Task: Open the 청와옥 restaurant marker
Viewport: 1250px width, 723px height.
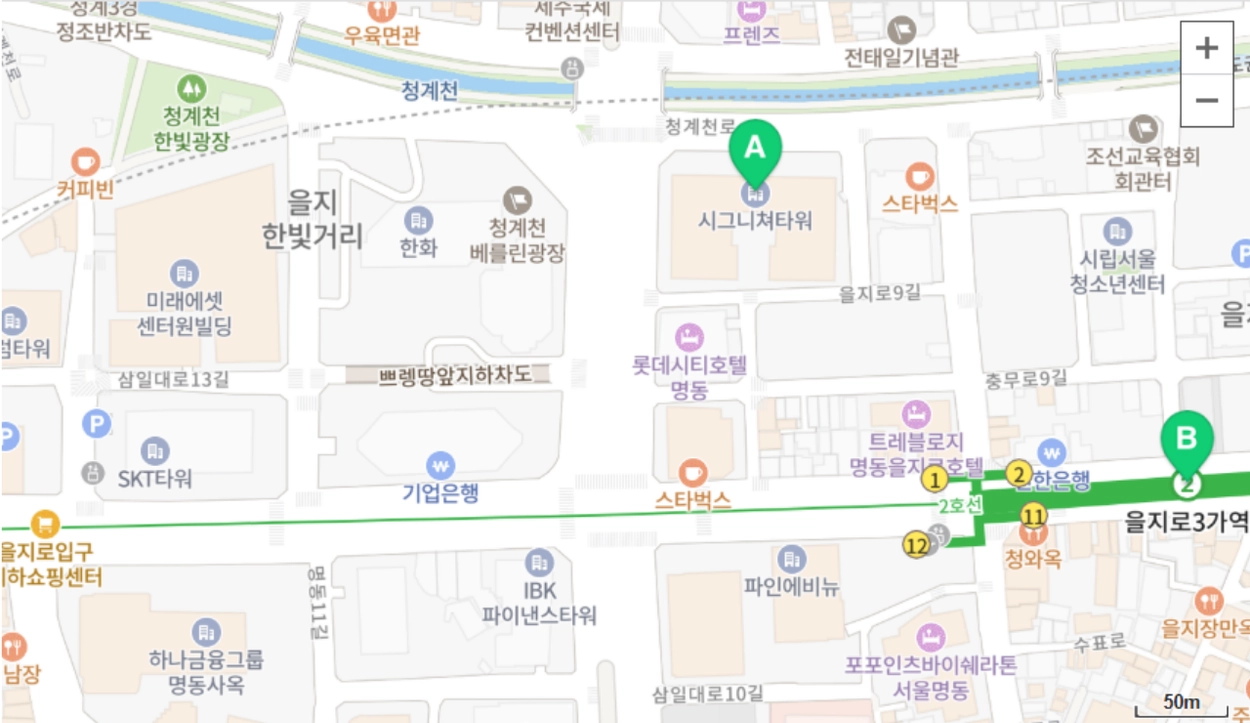Action: 1032,536
